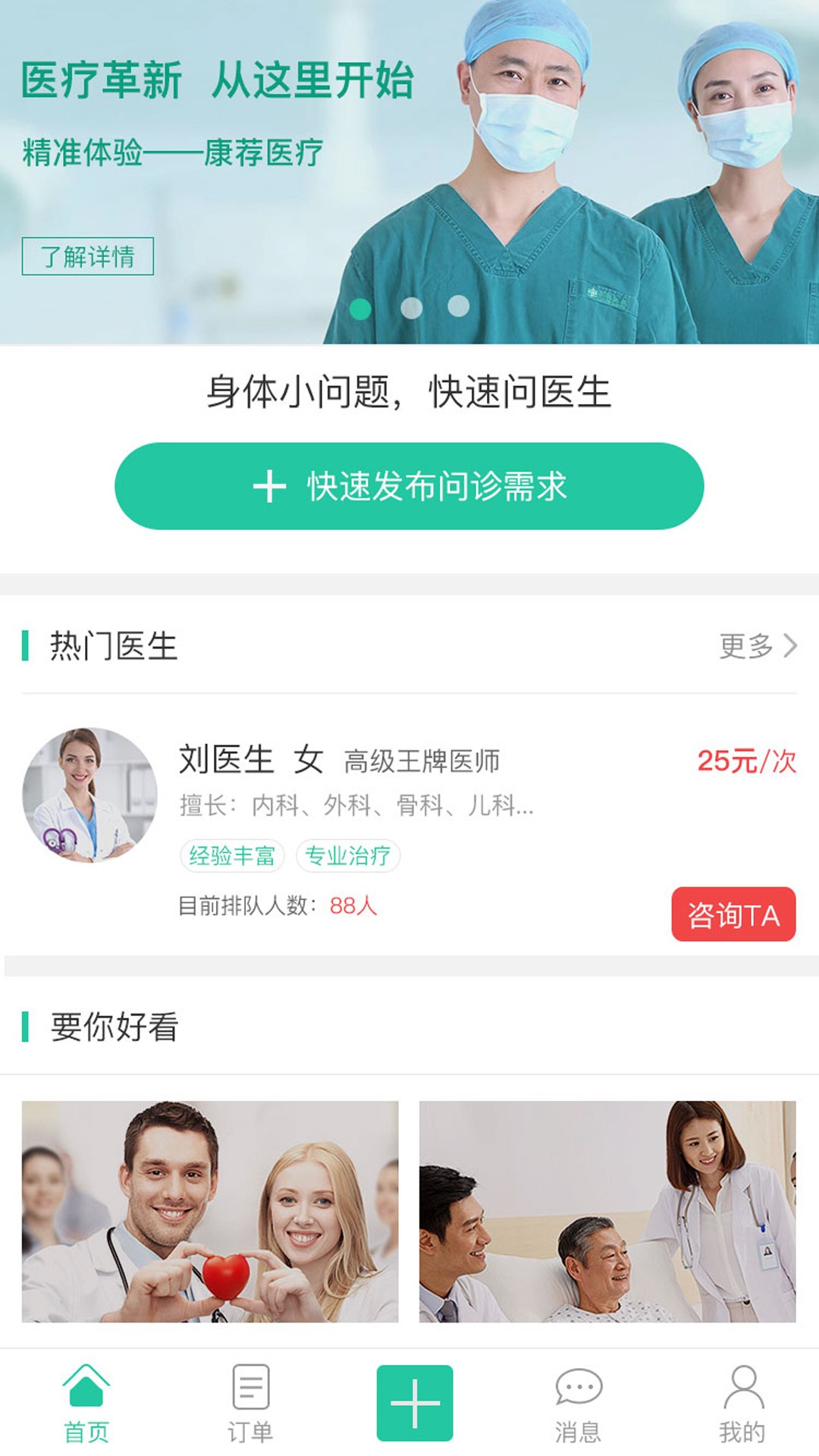Viewport: 819px width, 1456px height.
Task: Select the second banner page indicator dot
Action: coord(411,308)
